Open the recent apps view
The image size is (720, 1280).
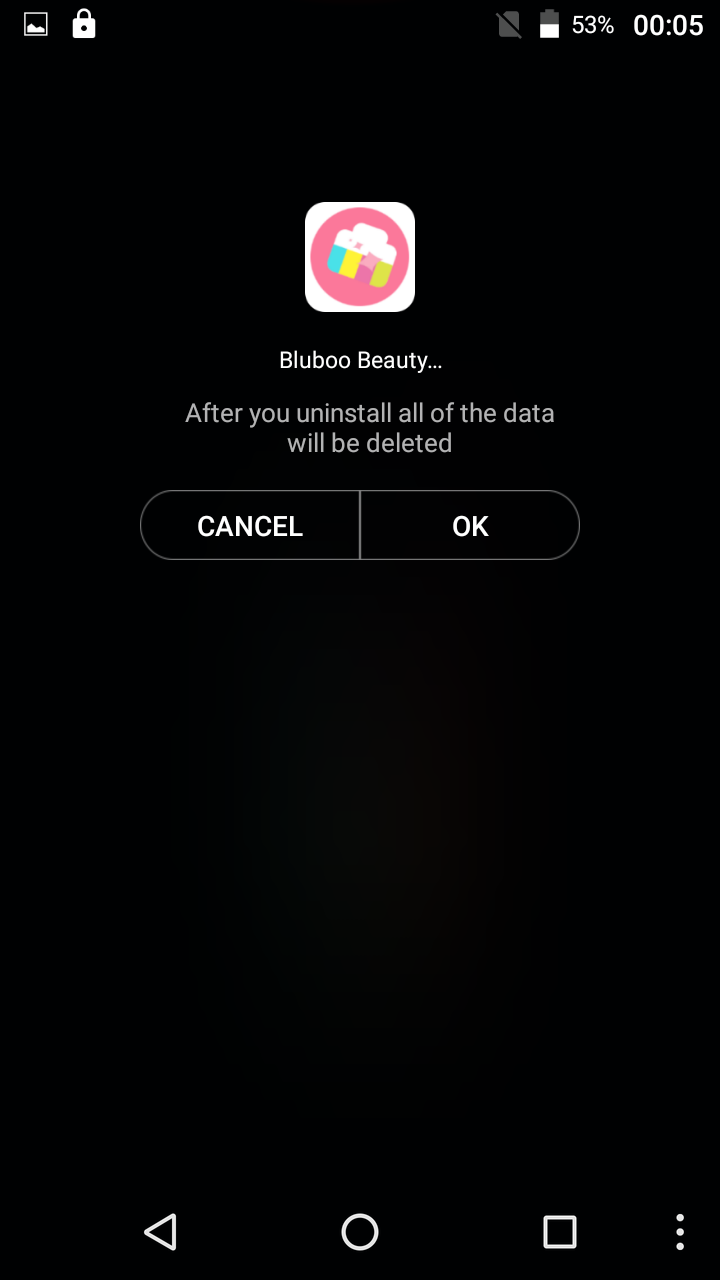click(x=560, y=1232)
